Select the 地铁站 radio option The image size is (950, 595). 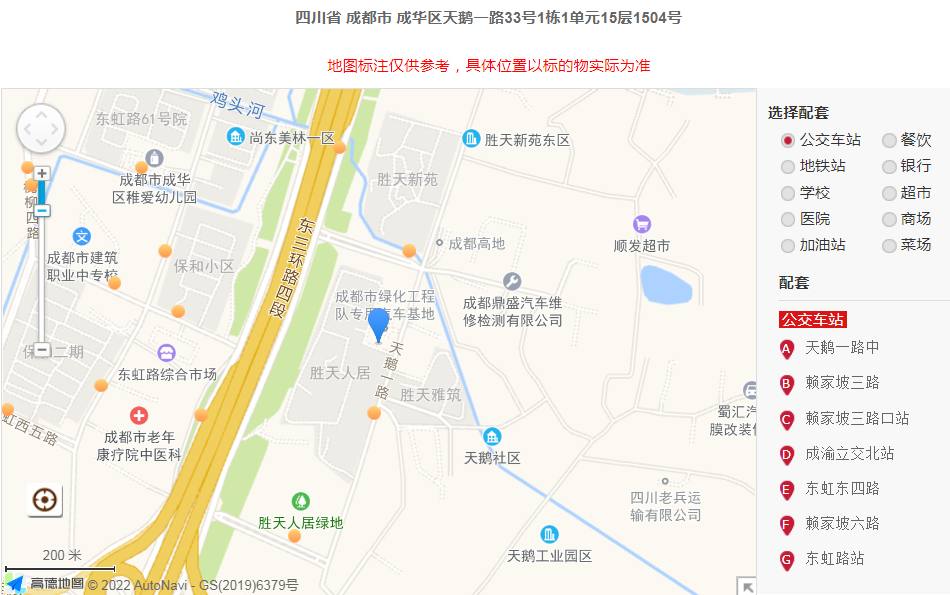tap(788, 167)
